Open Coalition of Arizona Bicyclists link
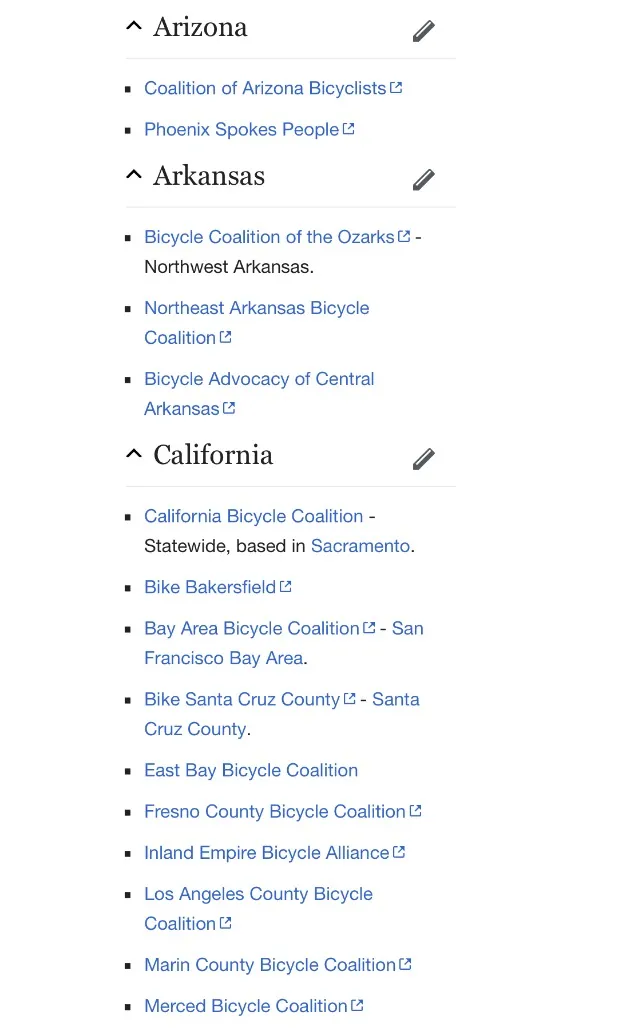 273,88
